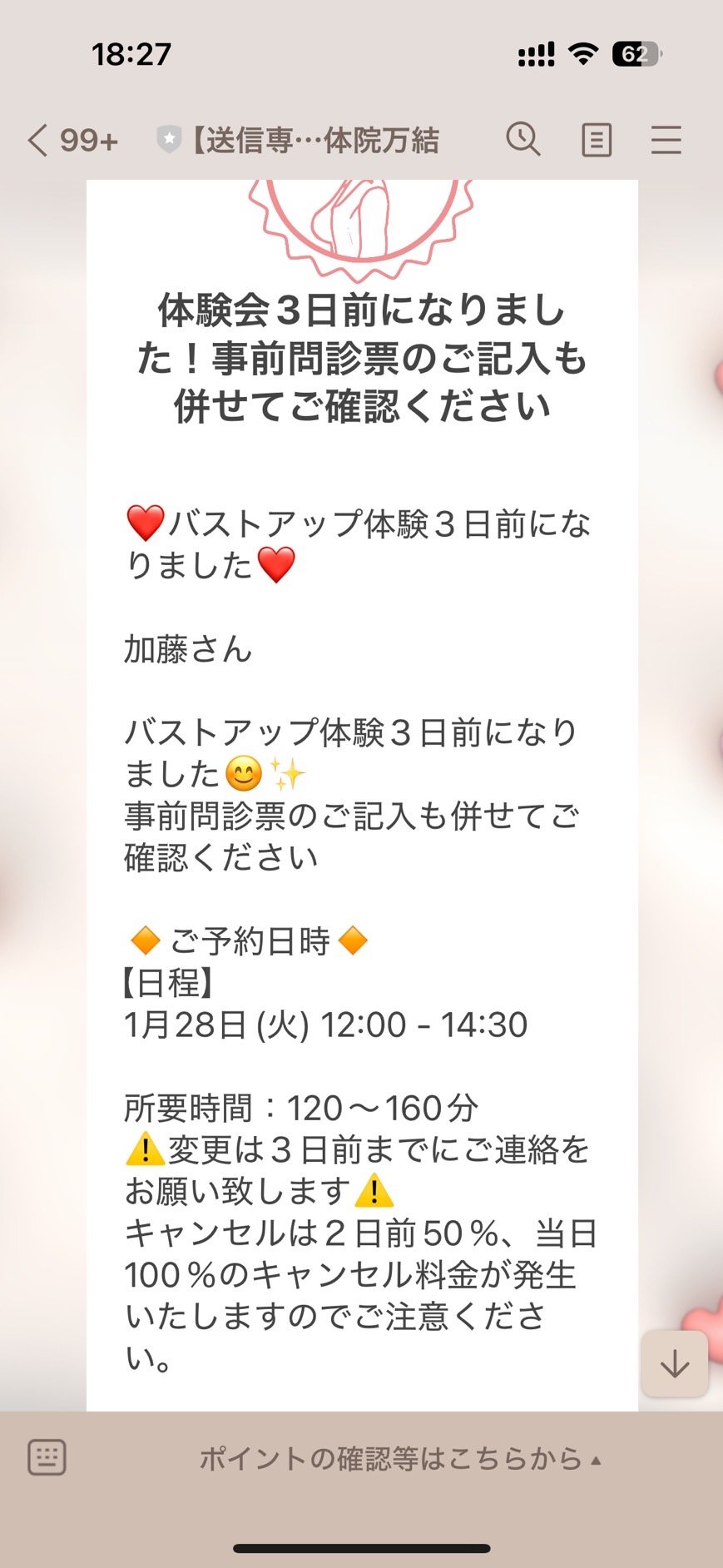723x1568 pixels.
Task: Search within this chat
Action: pos(523,139)
